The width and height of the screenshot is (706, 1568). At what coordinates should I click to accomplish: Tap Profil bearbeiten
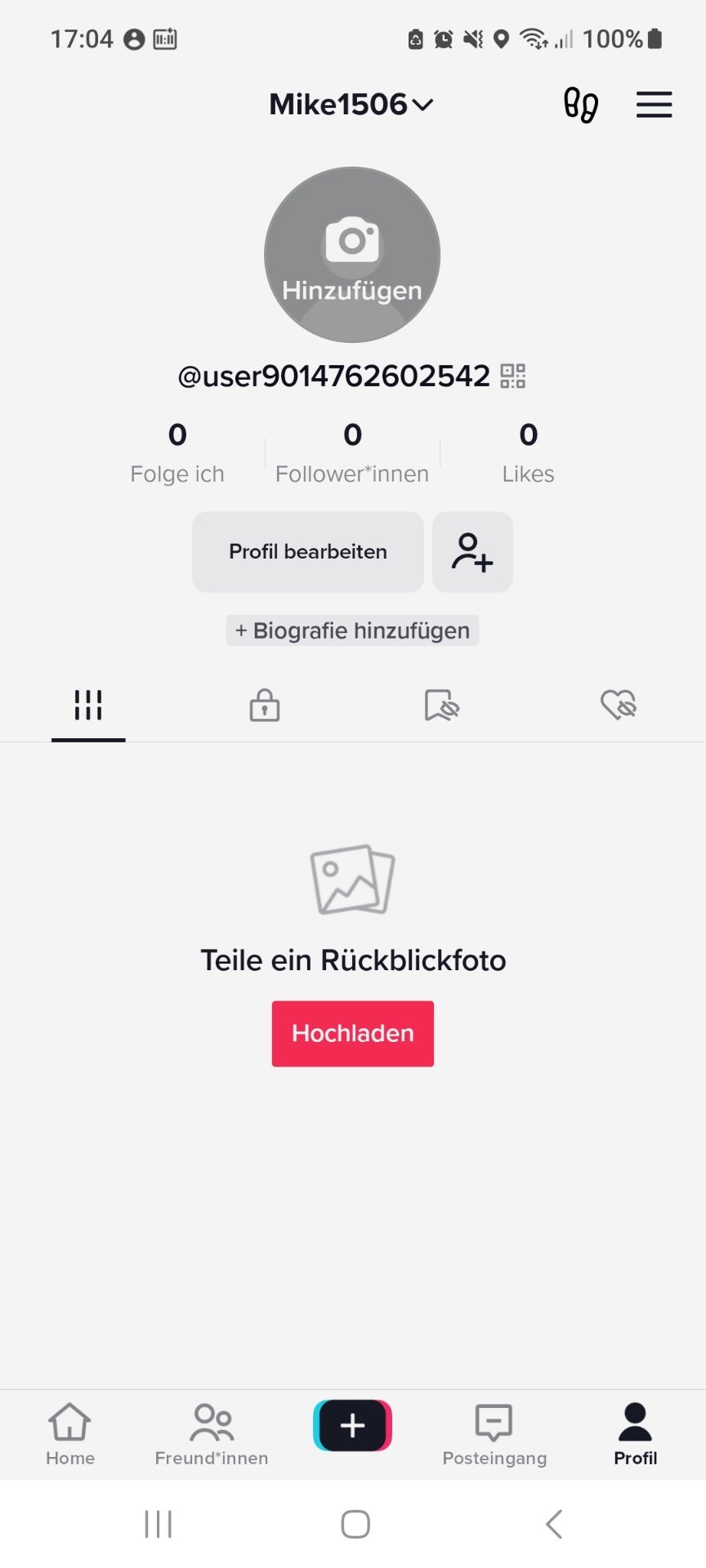308,552
